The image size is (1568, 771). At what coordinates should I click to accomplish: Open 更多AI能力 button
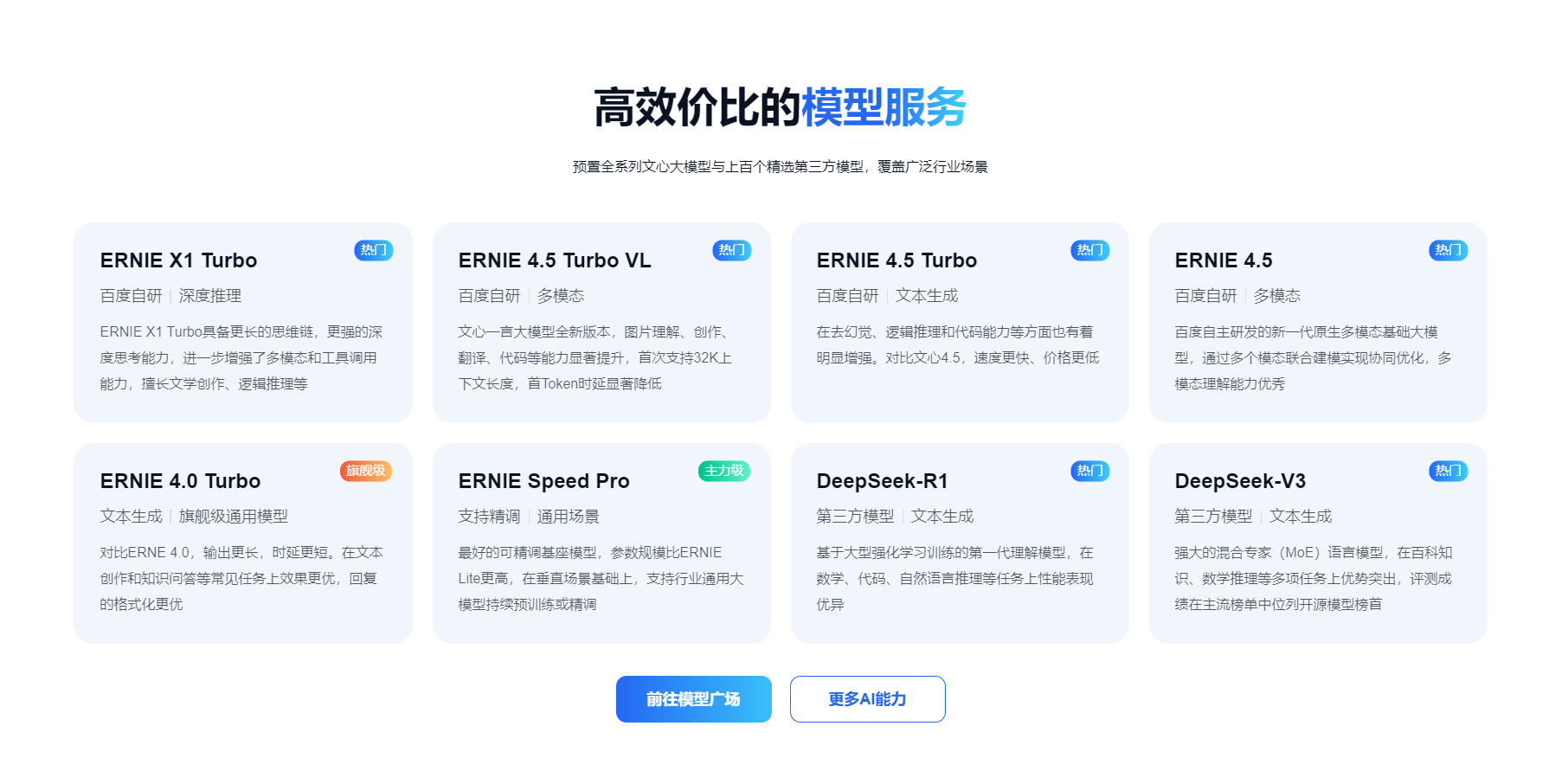coord(867,699)
